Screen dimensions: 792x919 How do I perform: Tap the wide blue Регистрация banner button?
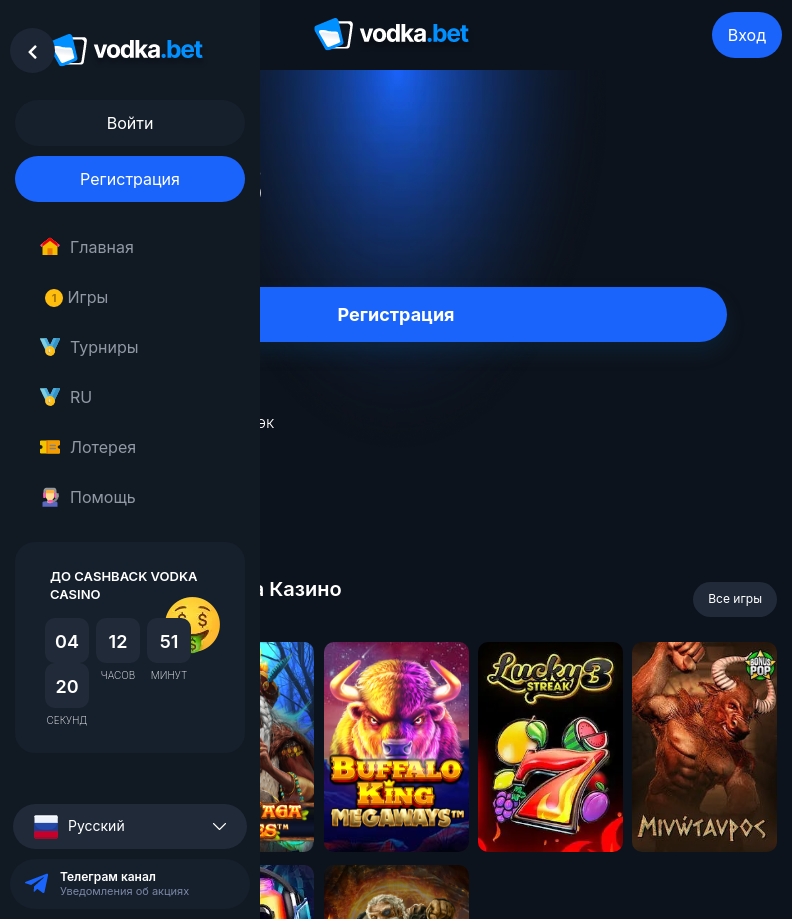pos(492,315)
